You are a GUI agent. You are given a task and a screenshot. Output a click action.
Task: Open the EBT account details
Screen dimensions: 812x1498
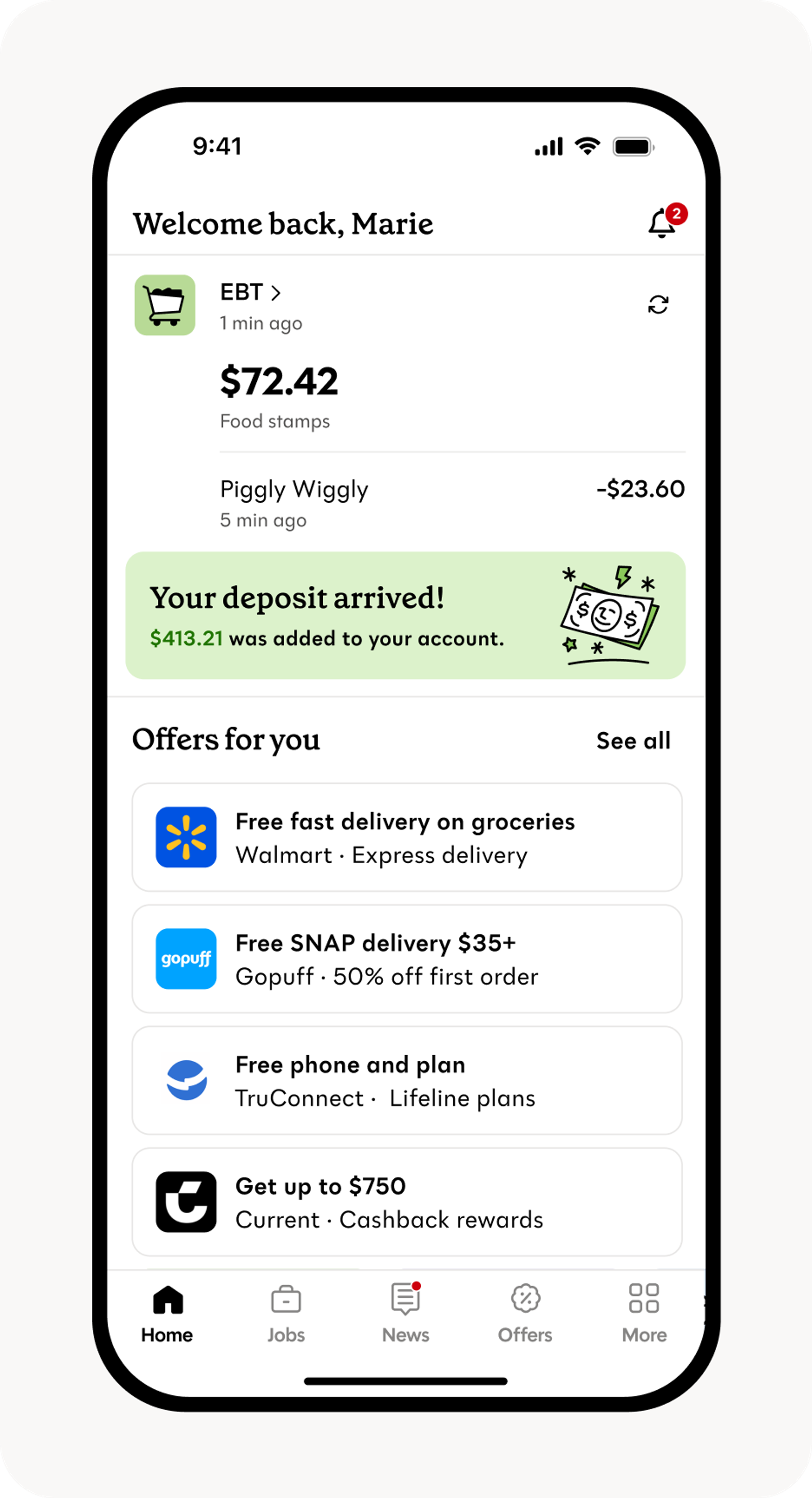(250, 292)
